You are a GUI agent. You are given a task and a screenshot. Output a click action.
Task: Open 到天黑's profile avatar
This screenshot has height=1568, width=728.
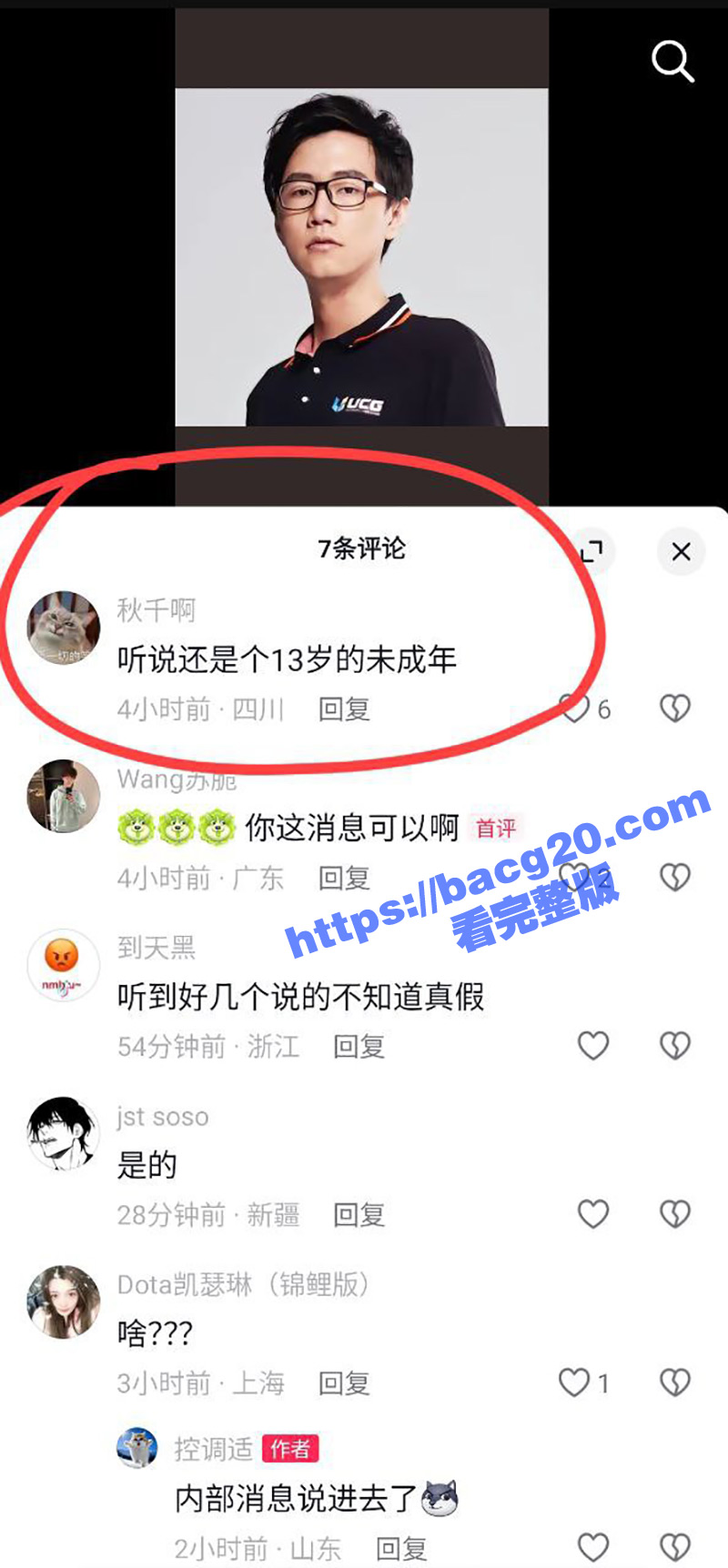point(63,964)
